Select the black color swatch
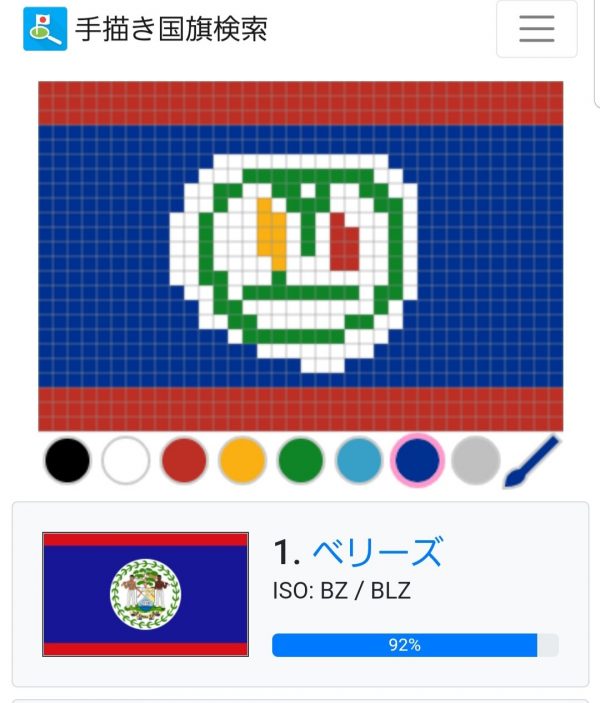 point(68,461)
